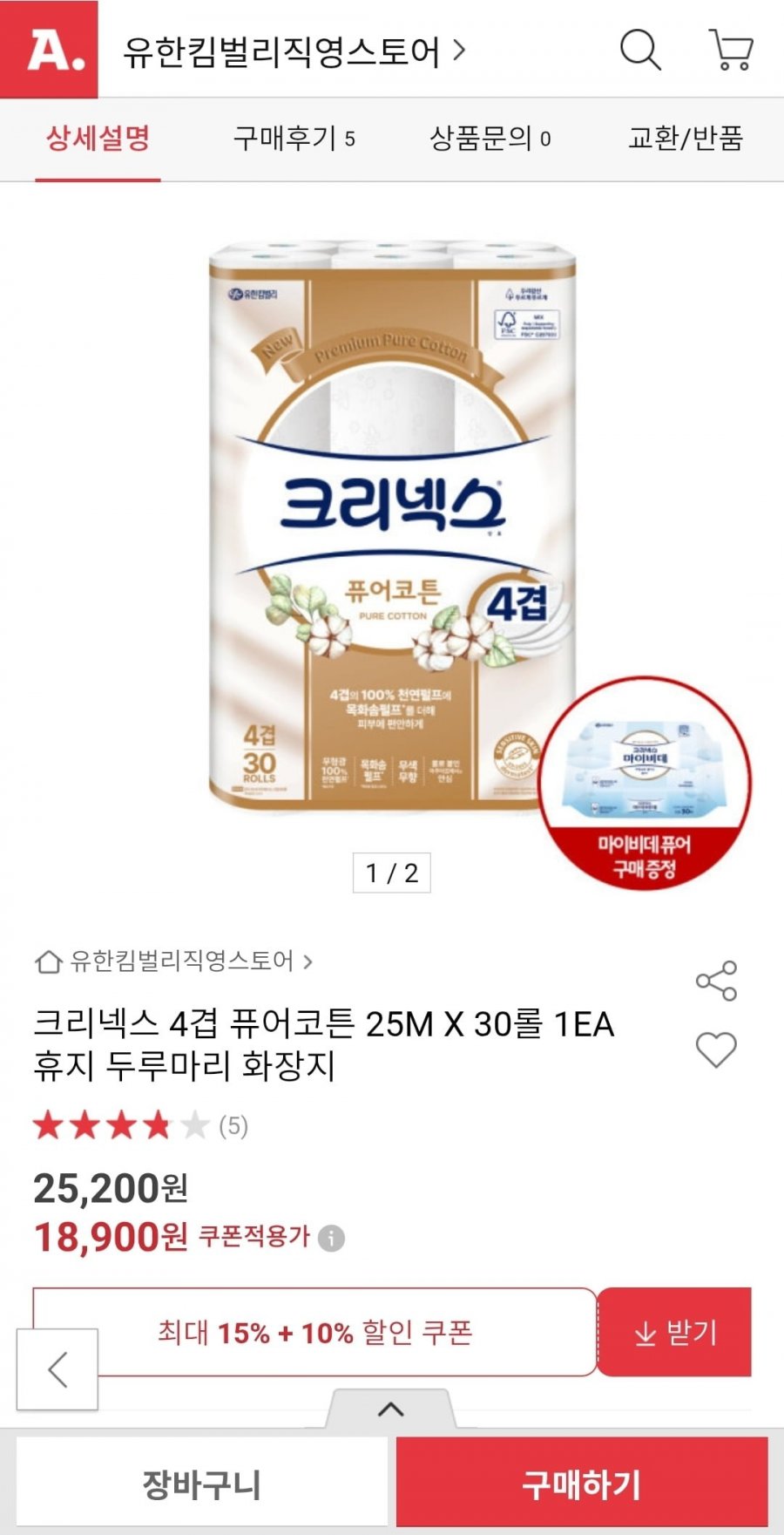
Task: Open the star rating reviews (5)
Action: click(139, 1126)
